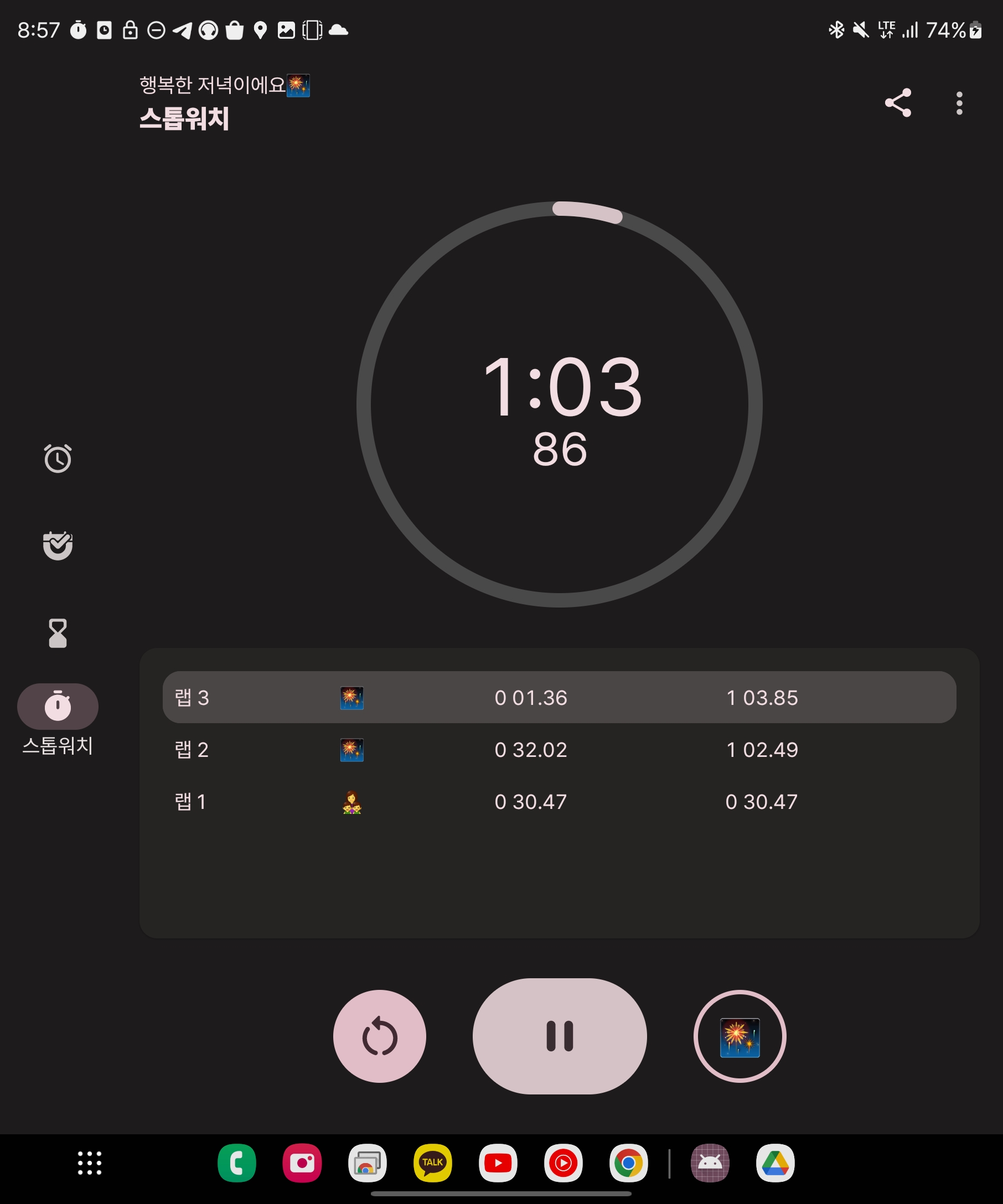The image size is (1003, 1204).
Task: Record a new lap with fireworks button
Action: tap(740, 1036)
